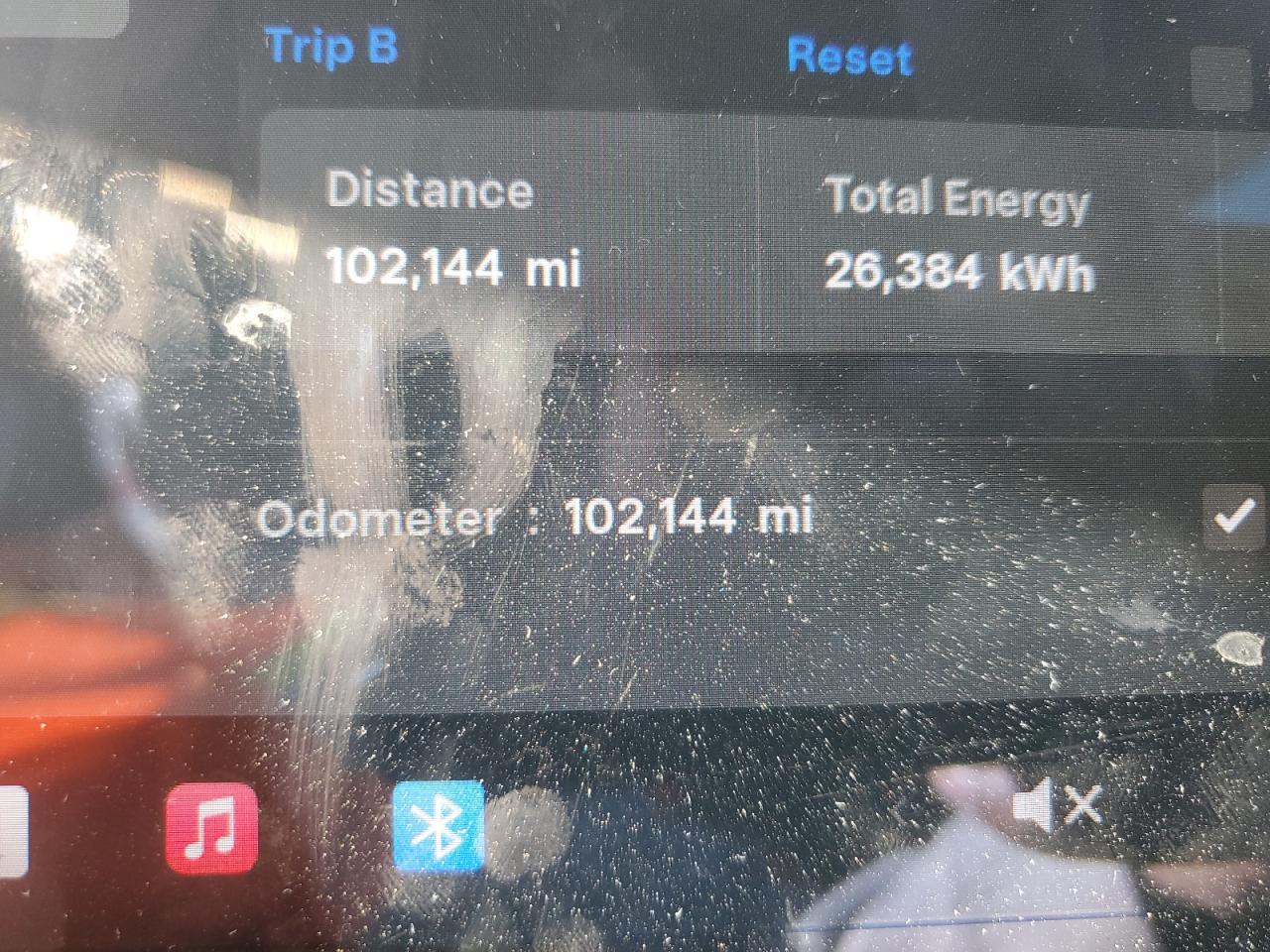Open the music app
This screenshot has width=1270, height=952.
(x=210, y=828)
